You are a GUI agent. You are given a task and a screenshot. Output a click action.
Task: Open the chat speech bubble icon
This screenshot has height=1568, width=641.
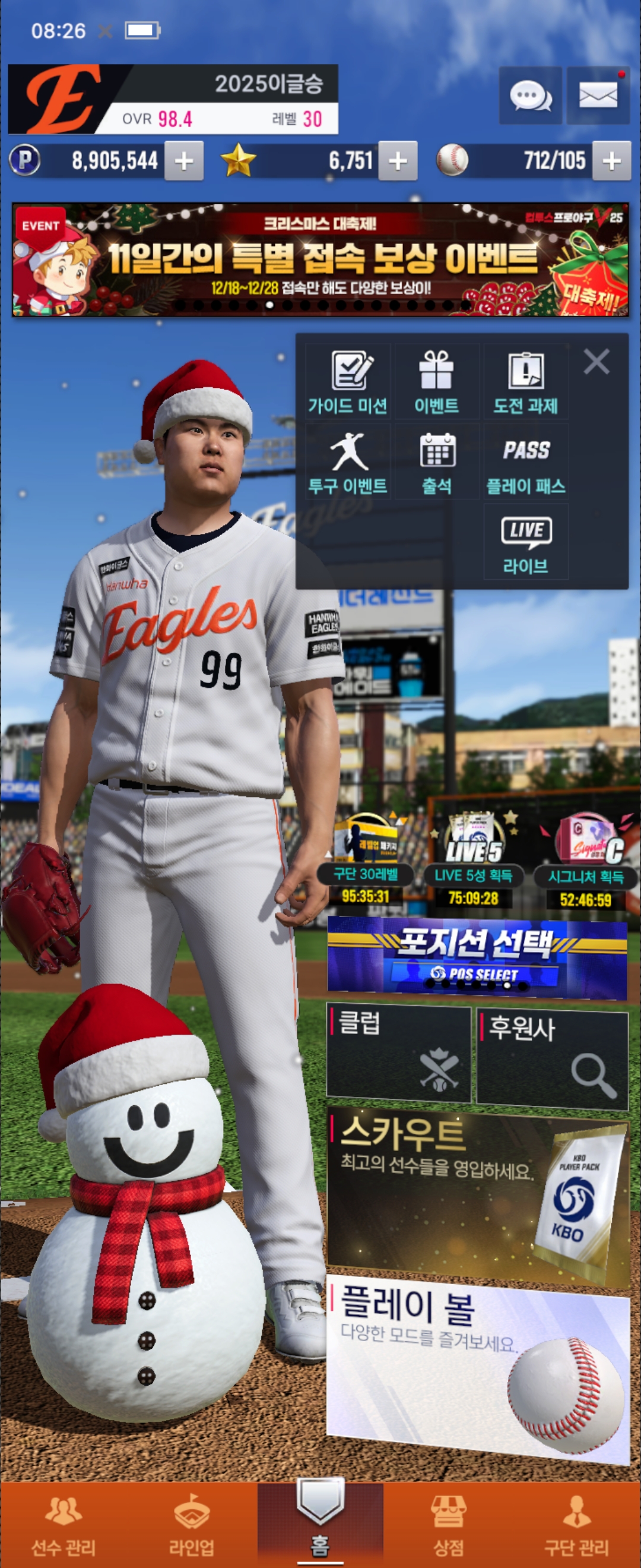[529, 96]
